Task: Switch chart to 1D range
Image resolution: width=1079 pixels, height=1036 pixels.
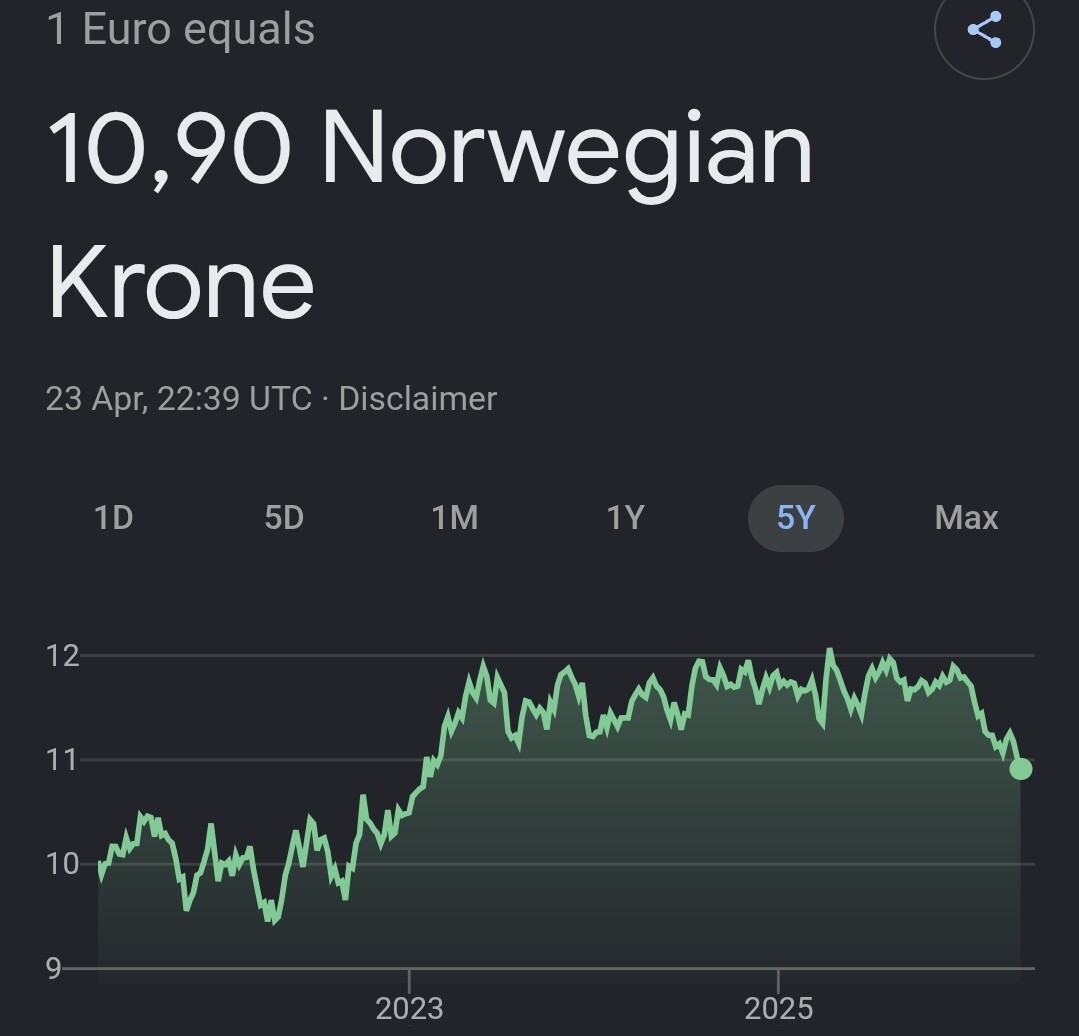Action: point(113,518)
